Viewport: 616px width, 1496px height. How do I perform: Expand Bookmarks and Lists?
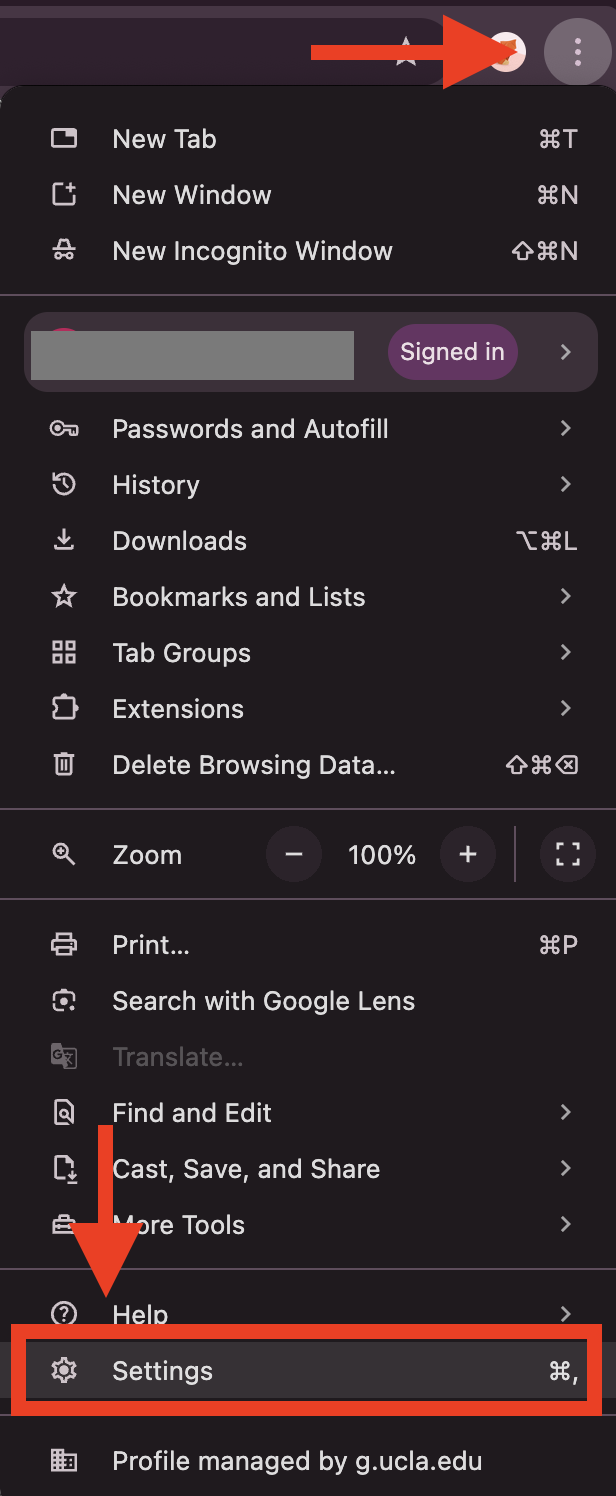239,597
